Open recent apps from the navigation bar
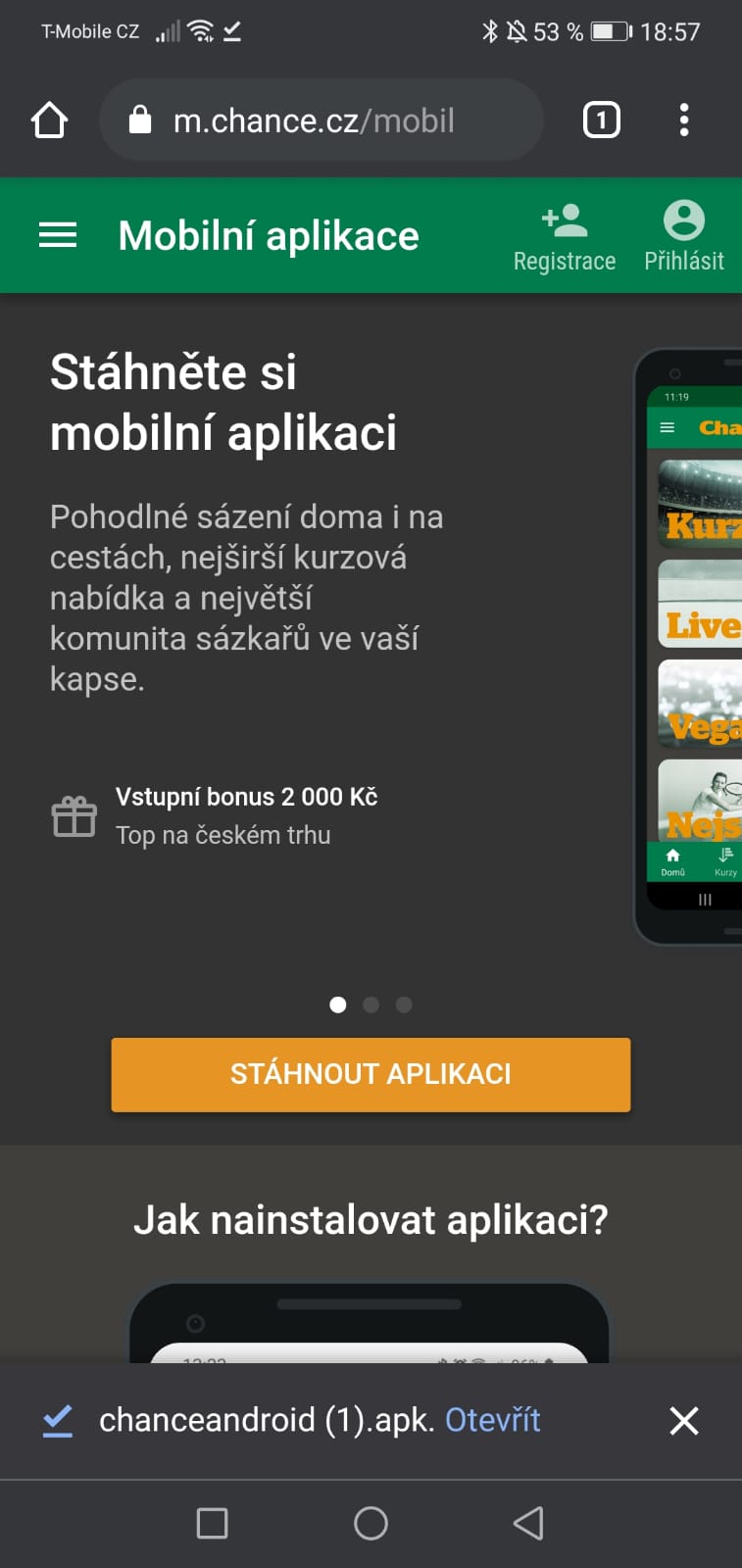Image resolution: width=742 pixels, height=1568 pixels. (x=212, y=1523)
